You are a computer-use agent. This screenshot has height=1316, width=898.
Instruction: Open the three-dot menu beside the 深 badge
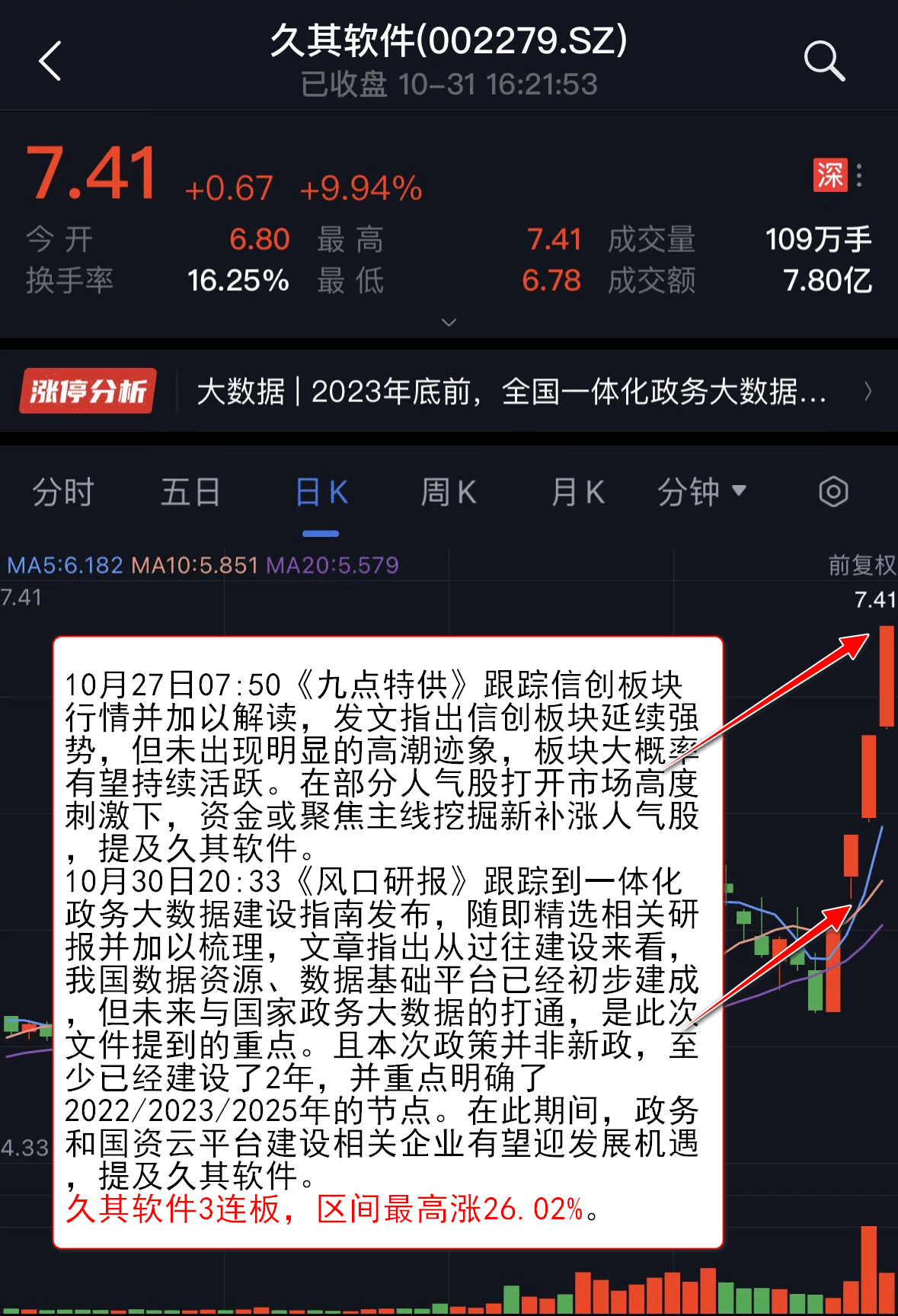[859, 176]
